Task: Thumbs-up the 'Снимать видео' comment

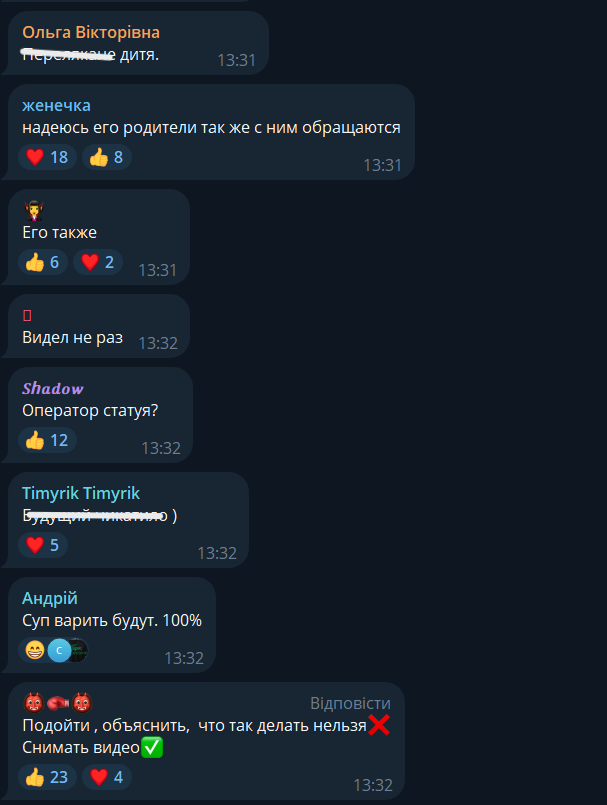Action: point(47,776)
